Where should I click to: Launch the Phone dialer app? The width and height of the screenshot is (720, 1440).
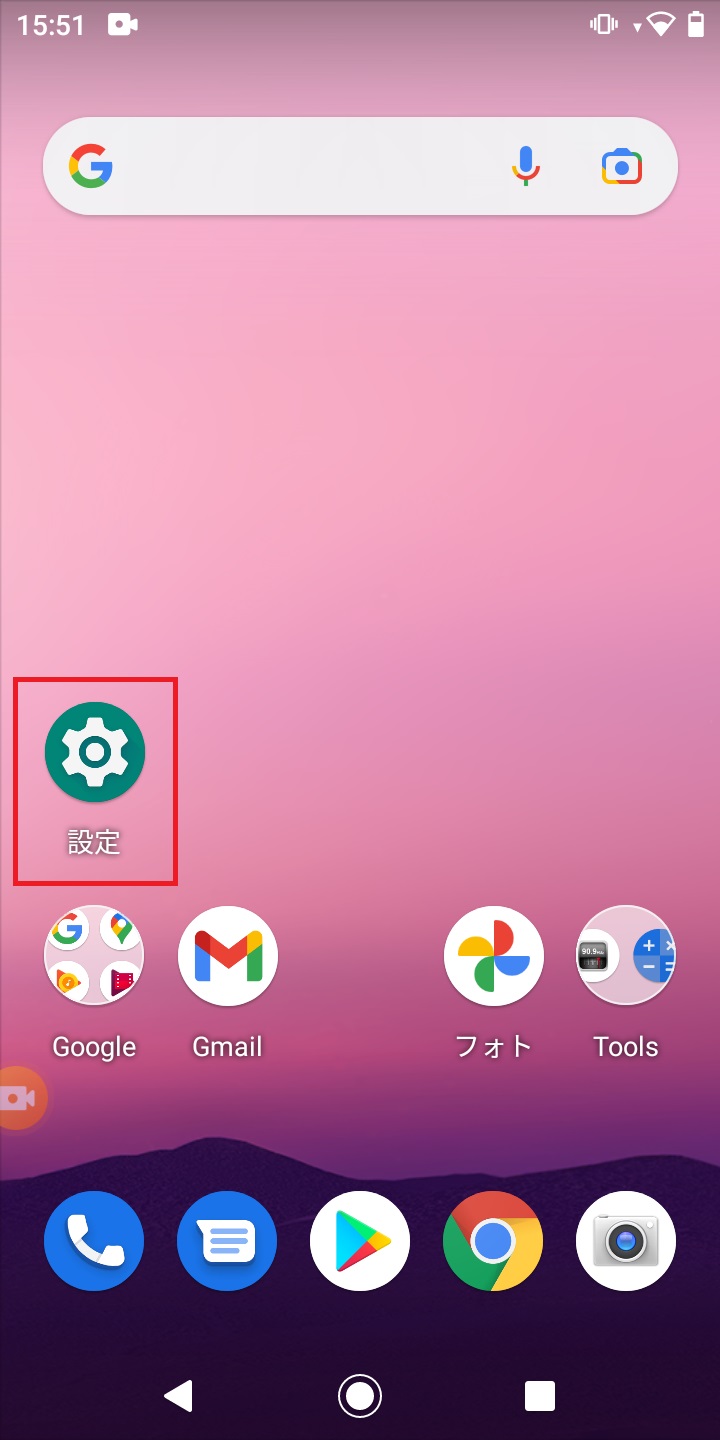pos(94,1241)
